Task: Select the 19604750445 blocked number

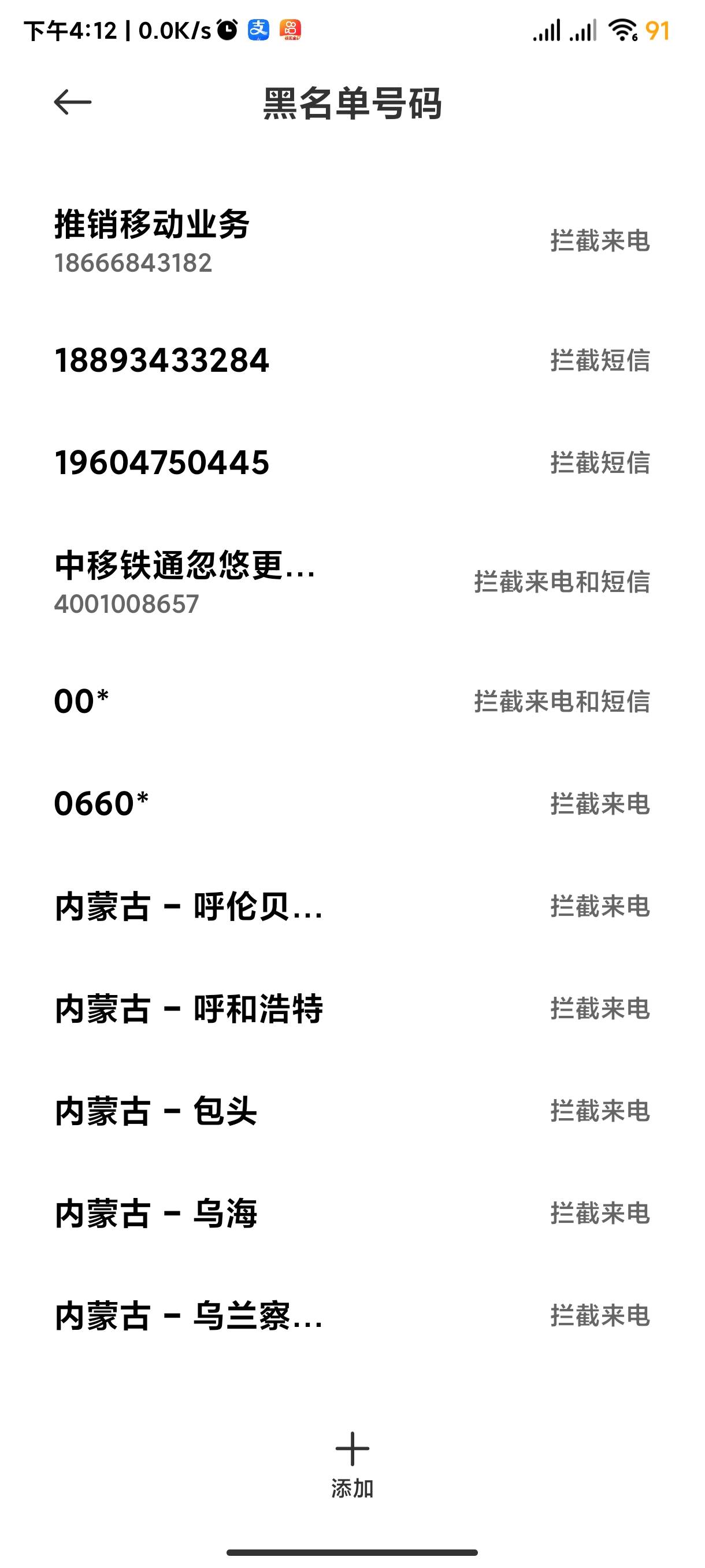Action: tap(352, 463)
